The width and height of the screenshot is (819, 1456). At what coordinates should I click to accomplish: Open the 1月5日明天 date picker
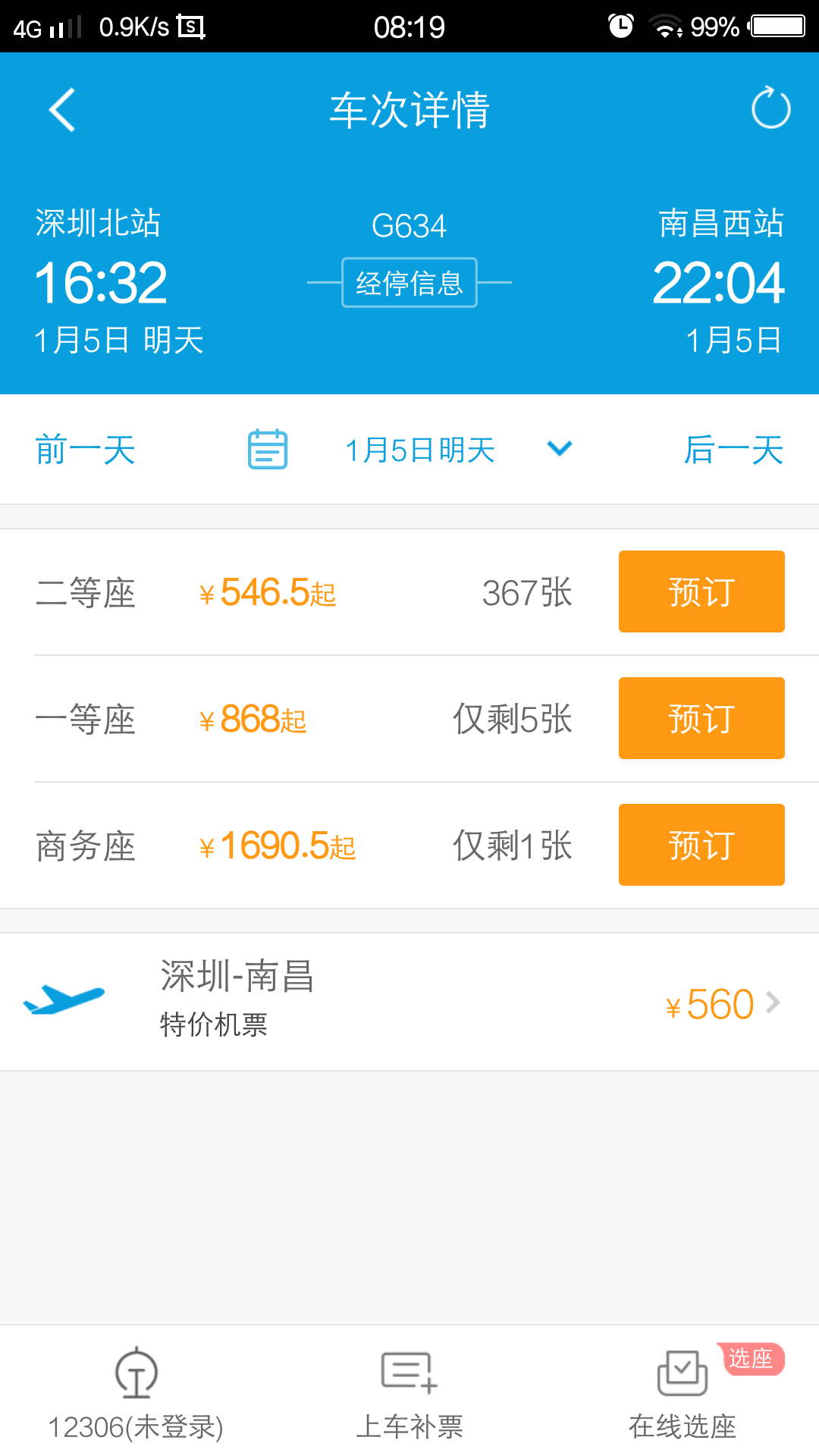(x=419, y=450)
